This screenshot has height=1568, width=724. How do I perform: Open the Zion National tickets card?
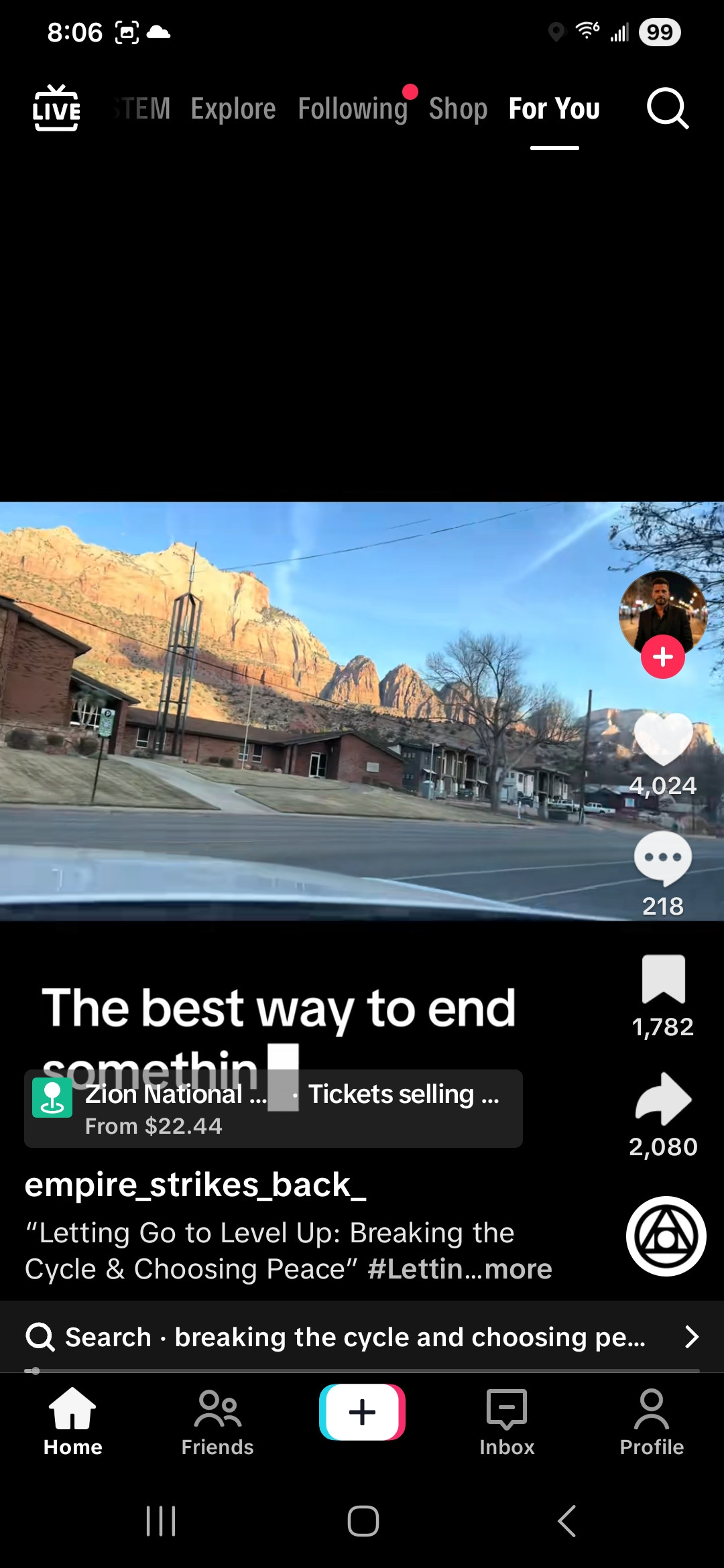click(x=273, y=1110)
